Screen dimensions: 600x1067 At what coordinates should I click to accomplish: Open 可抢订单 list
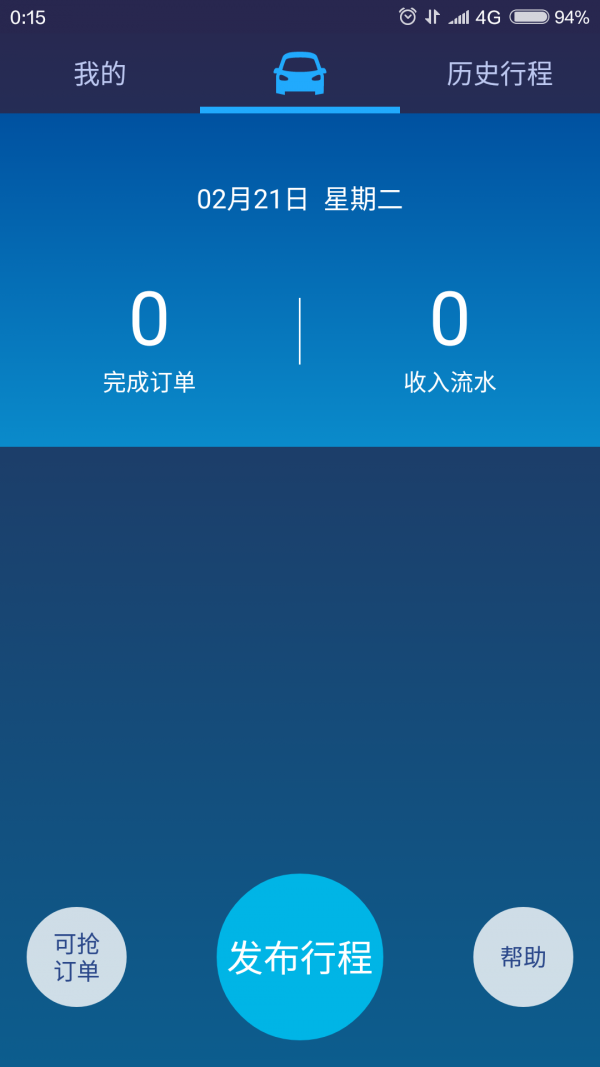coord(77,957)
